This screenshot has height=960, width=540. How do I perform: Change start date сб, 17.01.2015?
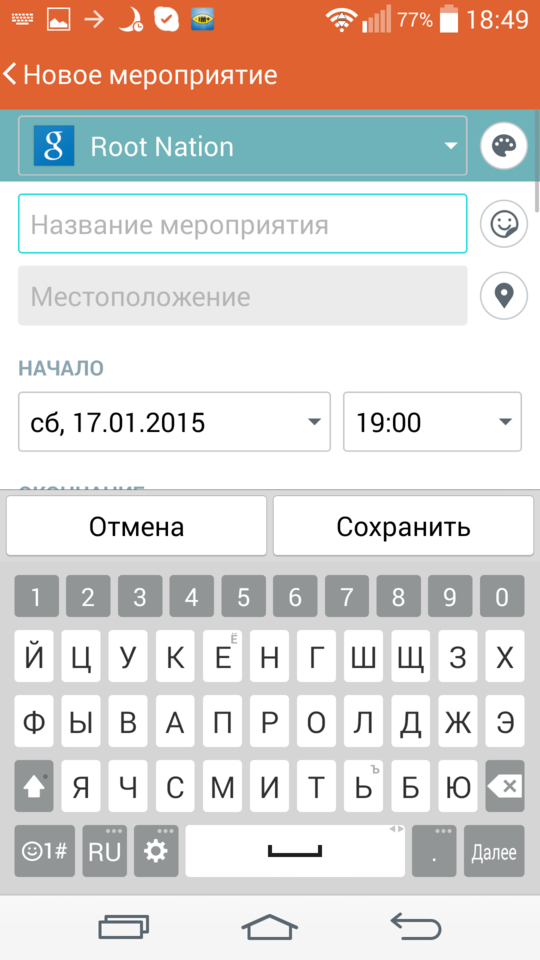pyautogui.click(x=174, y=422)
